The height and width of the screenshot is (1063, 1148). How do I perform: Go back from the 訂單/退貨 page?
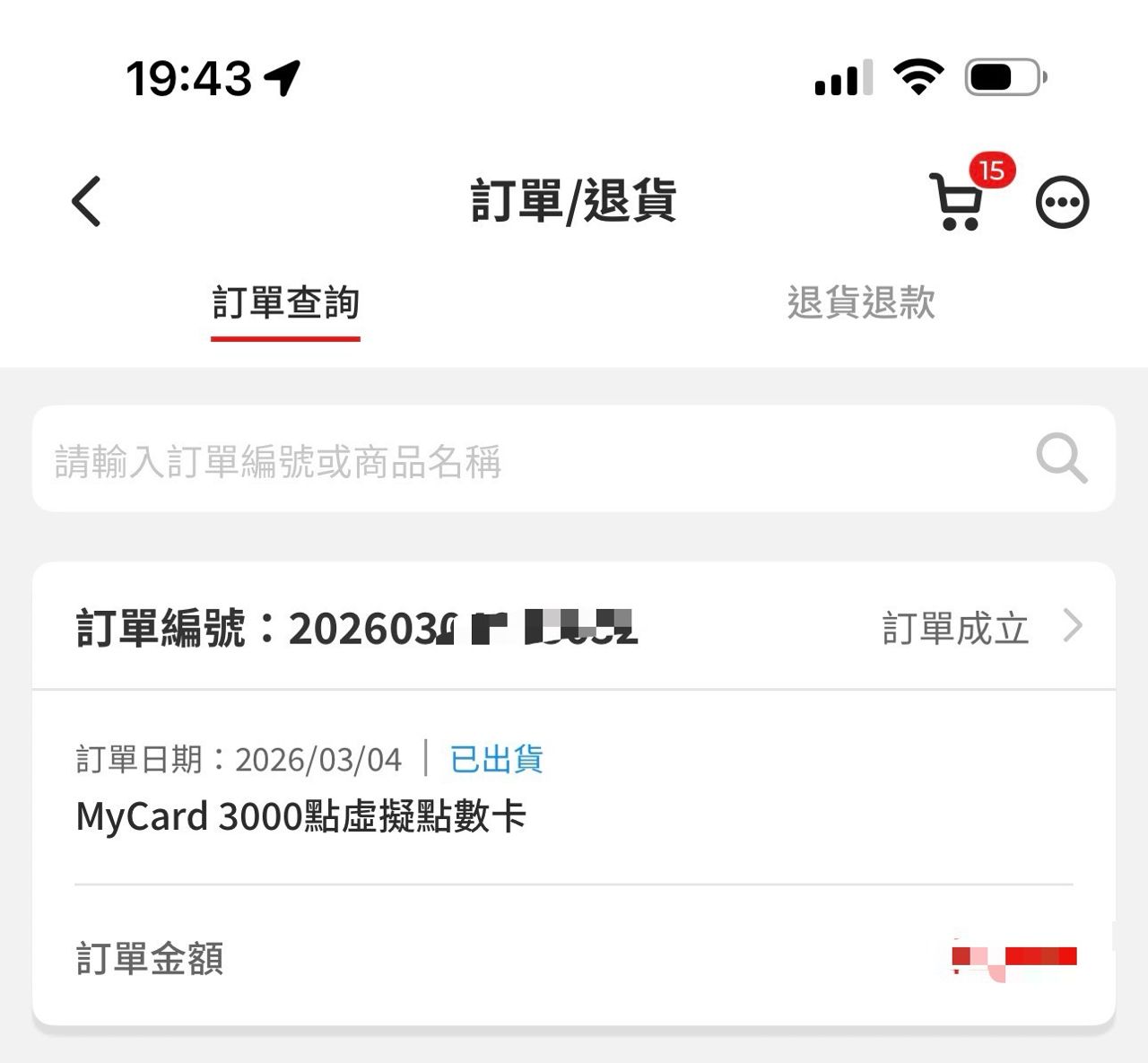(87, 201)
